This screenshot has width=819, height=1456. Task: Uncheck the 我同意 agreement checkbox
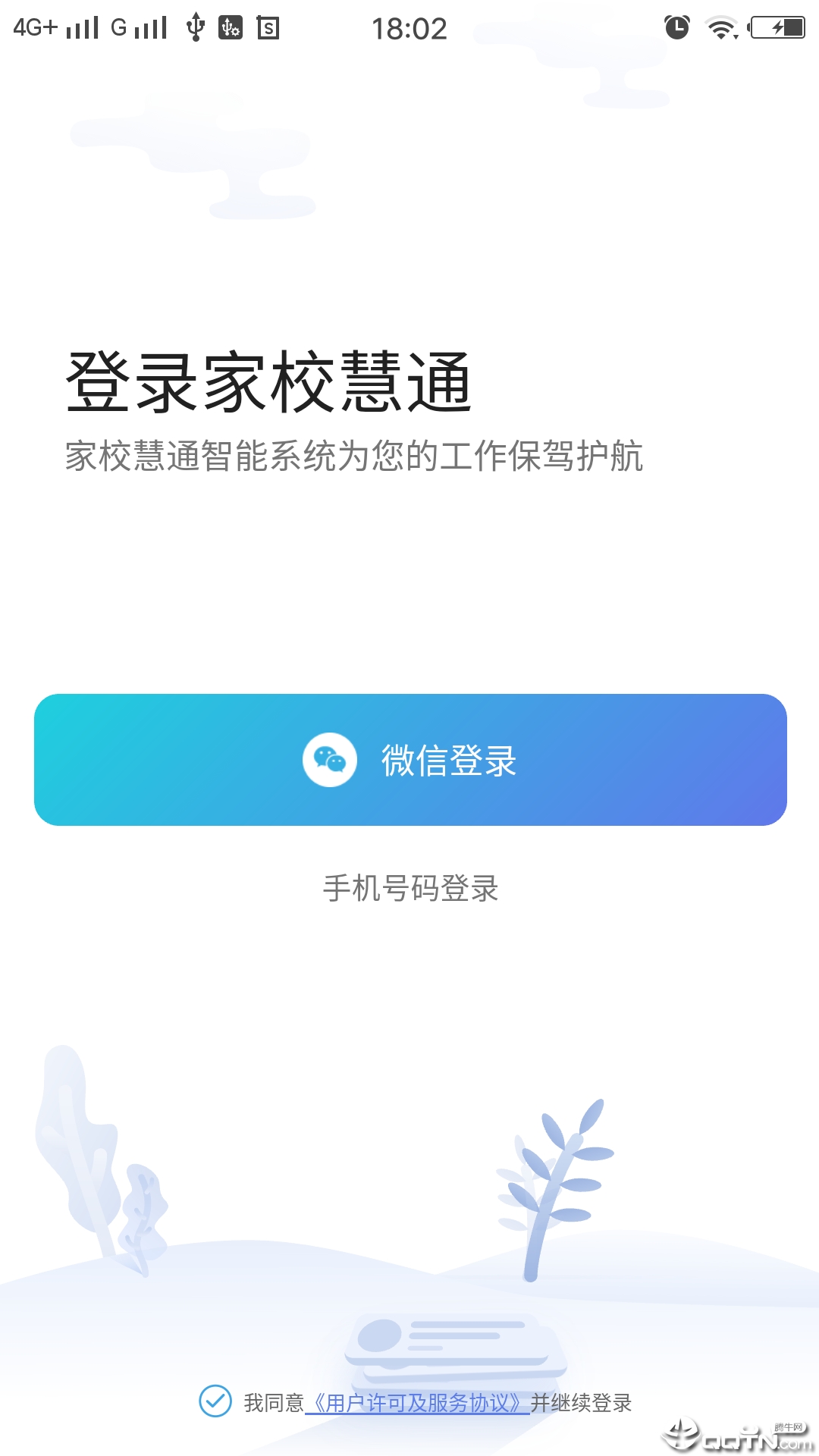[x=215, y=1401]
